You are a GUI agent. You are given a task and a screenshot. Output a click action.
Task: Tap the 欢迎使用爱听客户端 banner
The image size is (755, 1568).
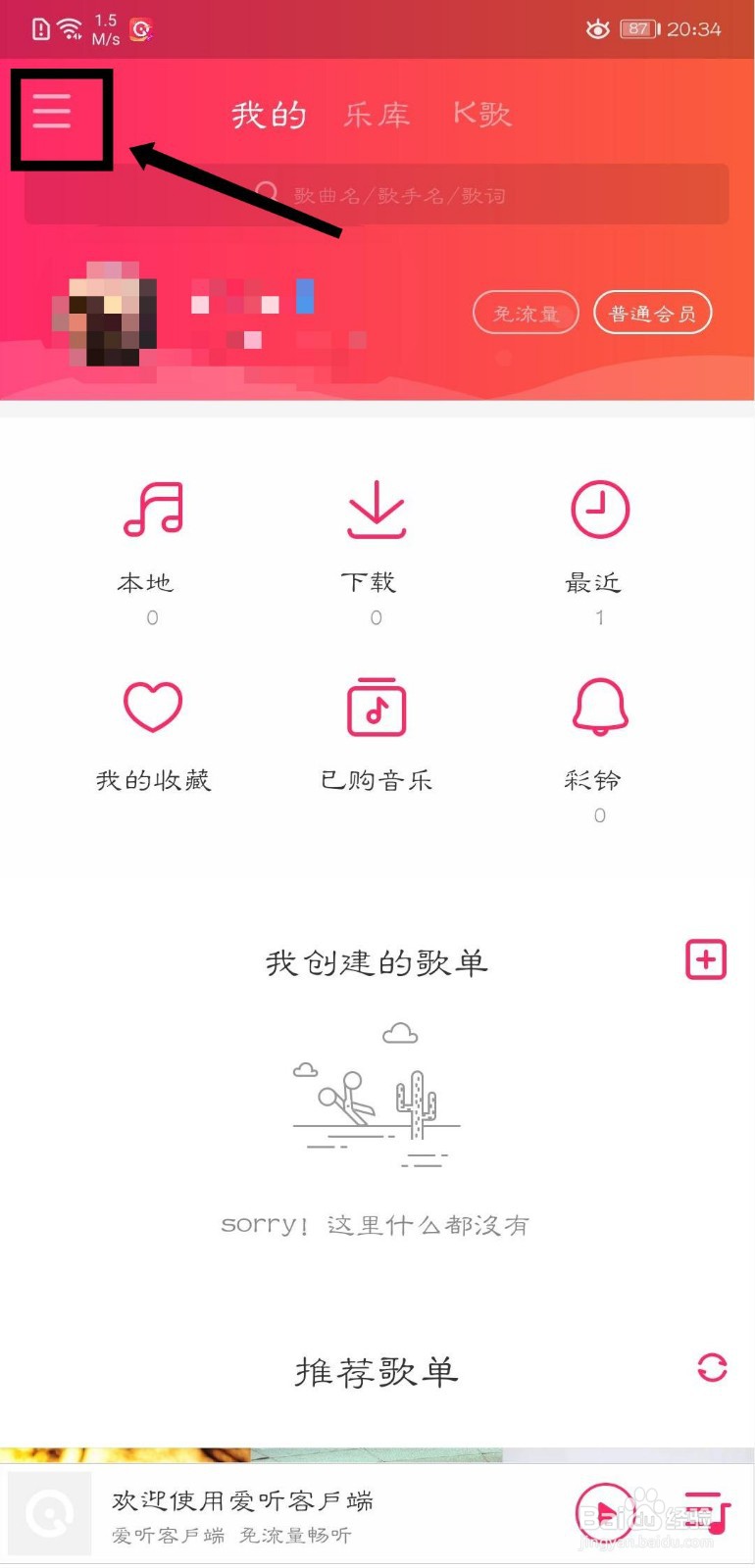point(242,1499)
